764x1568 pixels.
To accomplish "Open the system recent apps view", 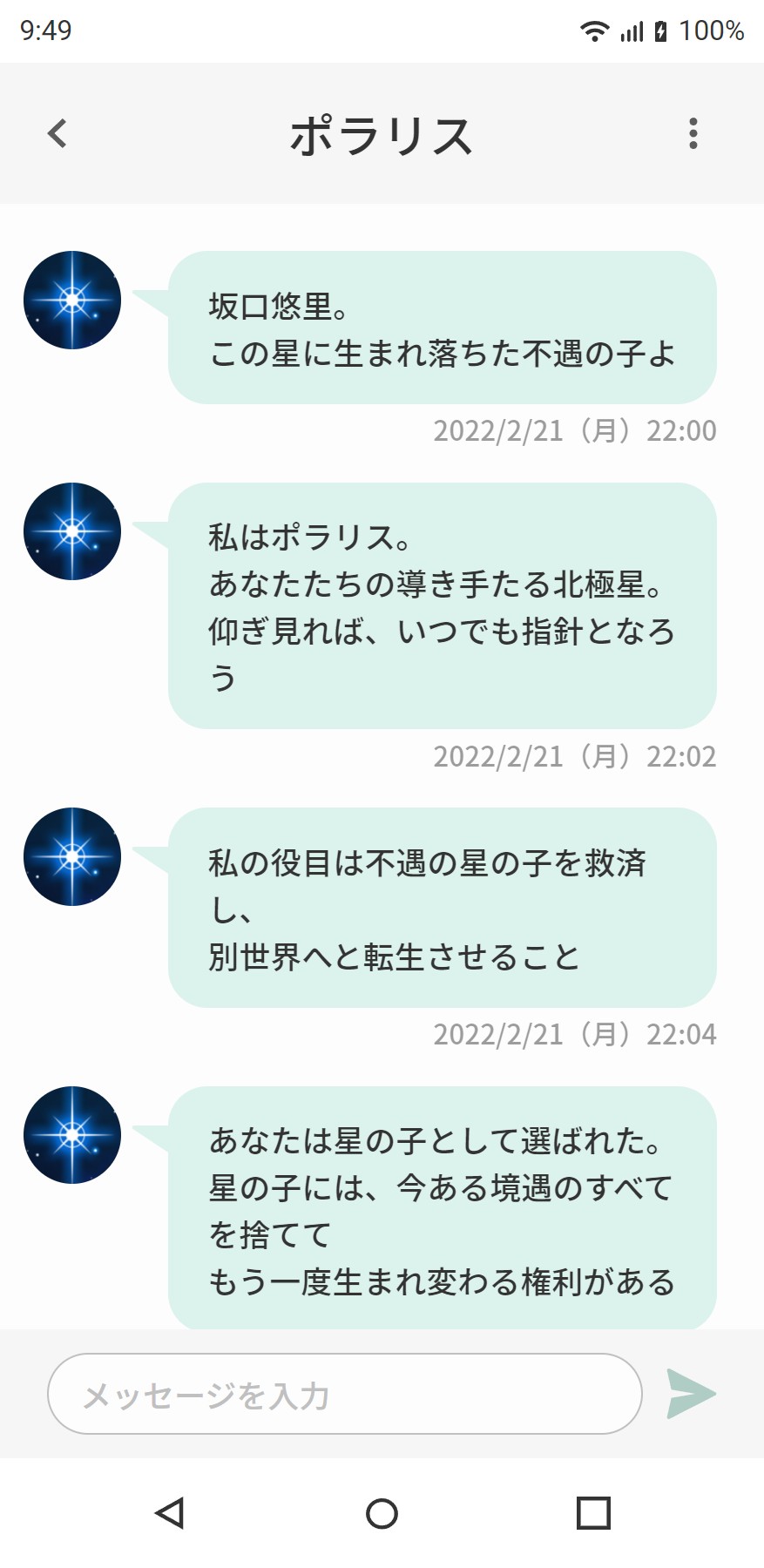I will (593, 1514).
